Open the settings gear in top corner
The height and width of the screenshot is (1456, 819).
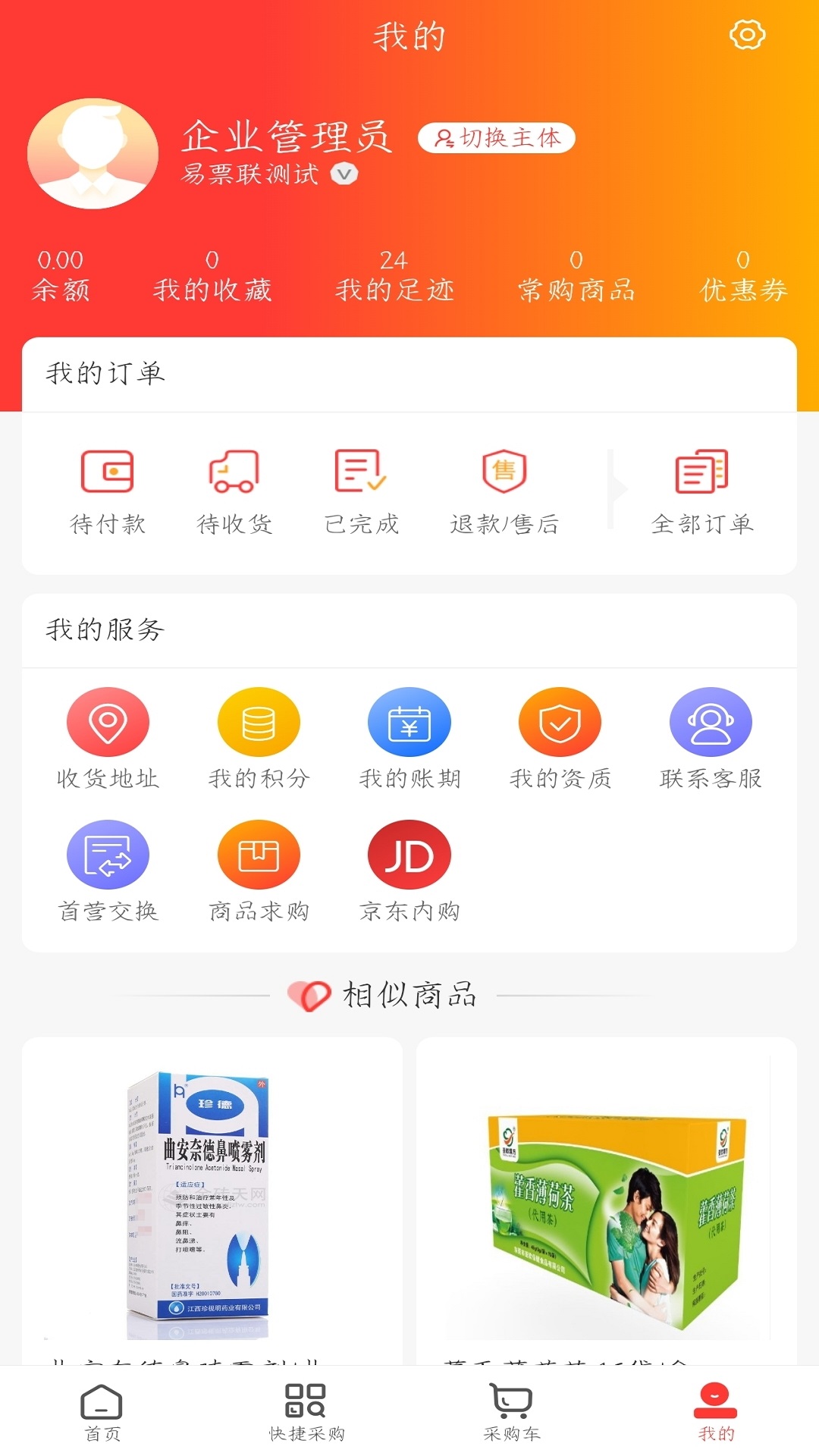click(x=747, y=34)
